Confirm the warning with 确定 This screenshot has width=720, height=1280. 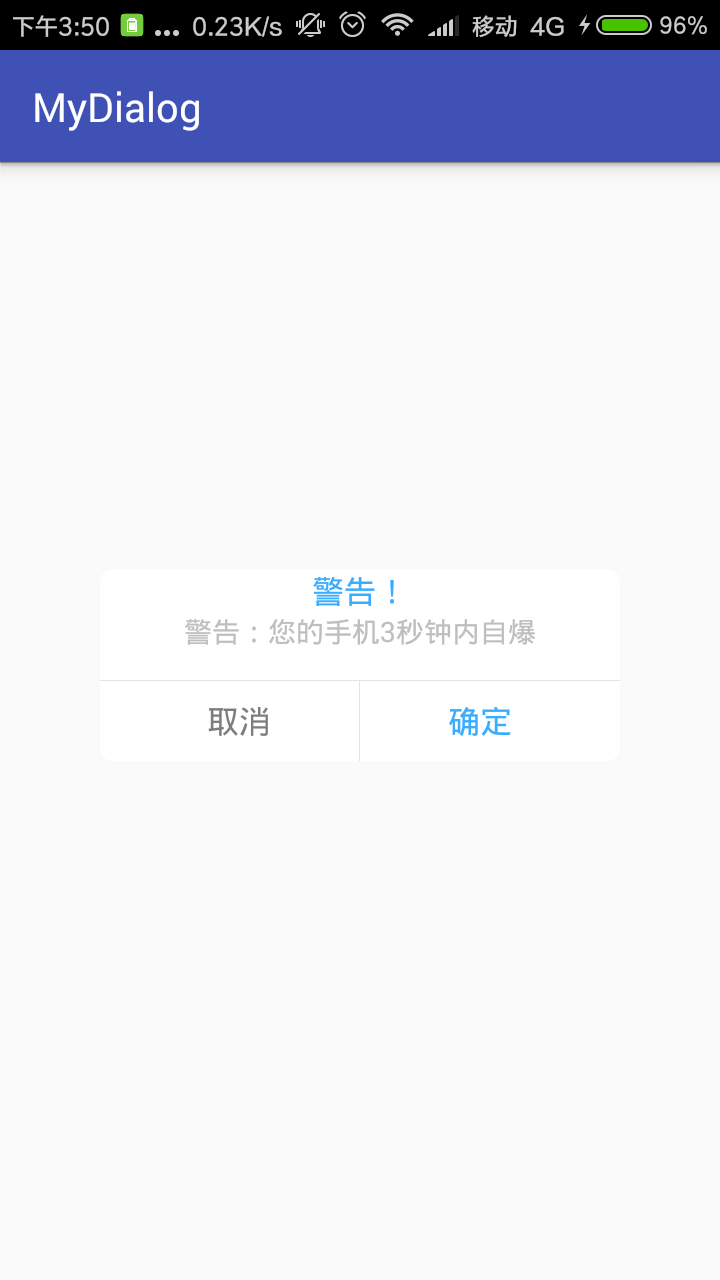481,721
